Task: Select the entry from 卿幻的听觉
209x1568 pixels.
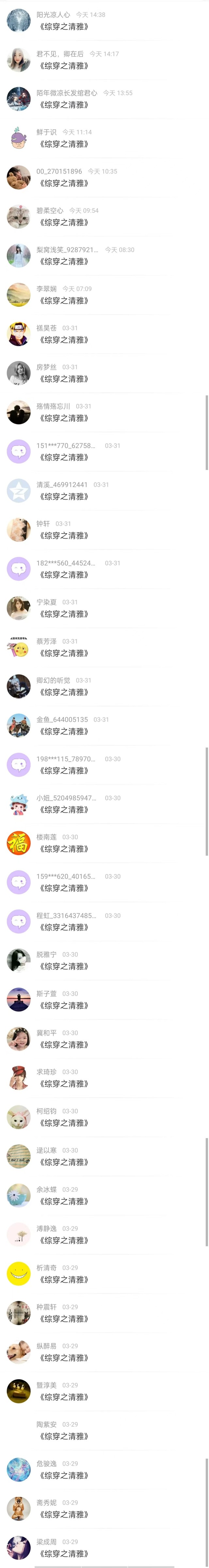Action: coord(104,687)
